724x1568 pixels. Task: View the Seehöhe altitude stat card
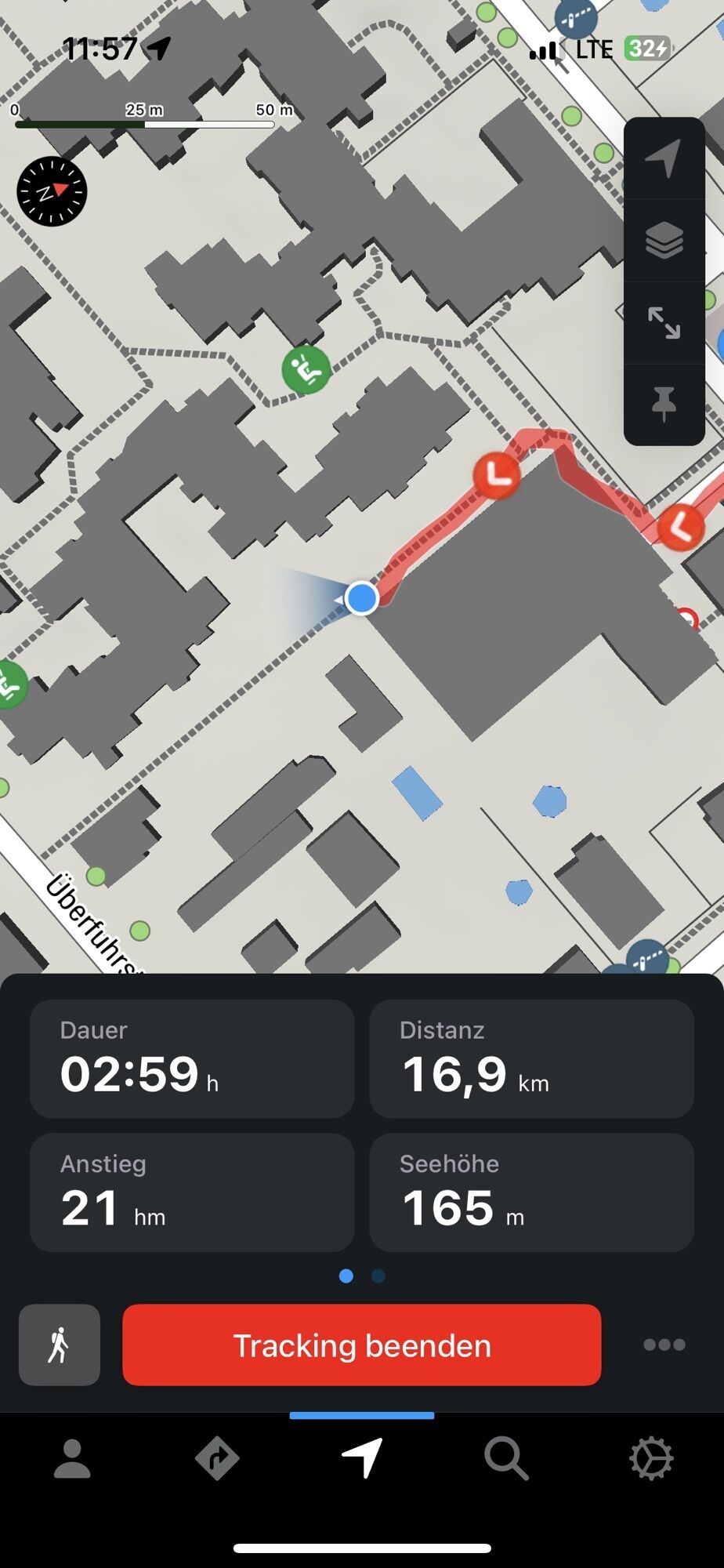pos(531,1192)
